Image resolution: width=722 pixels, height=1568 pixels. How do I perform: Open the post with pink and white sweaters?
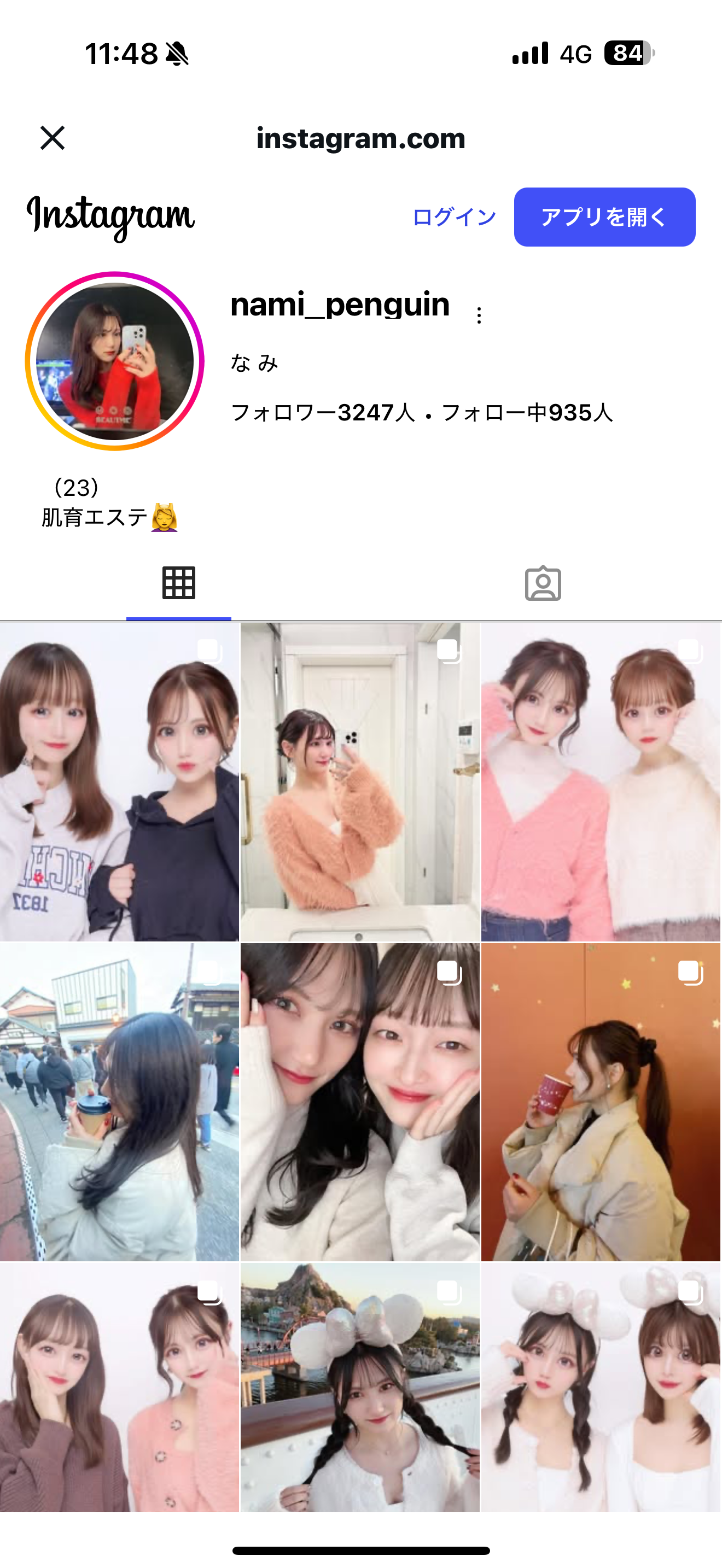tap(601, 782)
